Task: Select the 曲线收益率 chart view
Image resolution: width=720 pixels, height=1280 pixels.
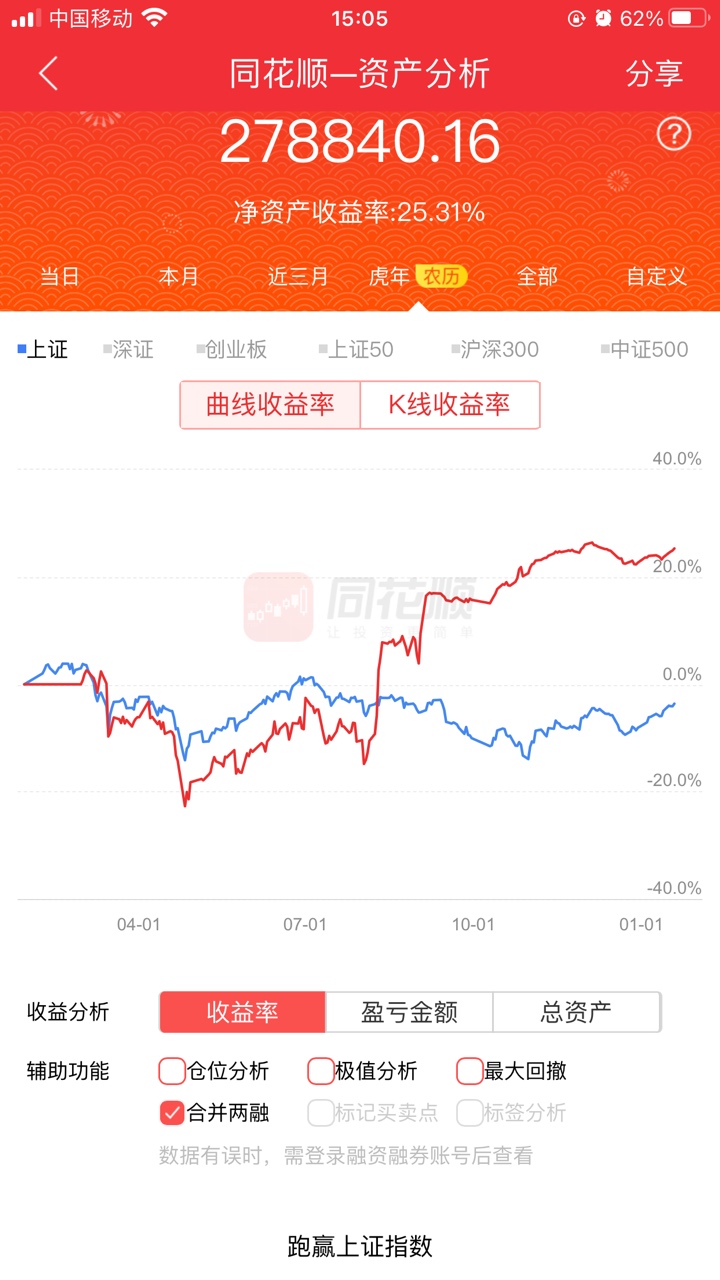Action: [x=270, y=405]
